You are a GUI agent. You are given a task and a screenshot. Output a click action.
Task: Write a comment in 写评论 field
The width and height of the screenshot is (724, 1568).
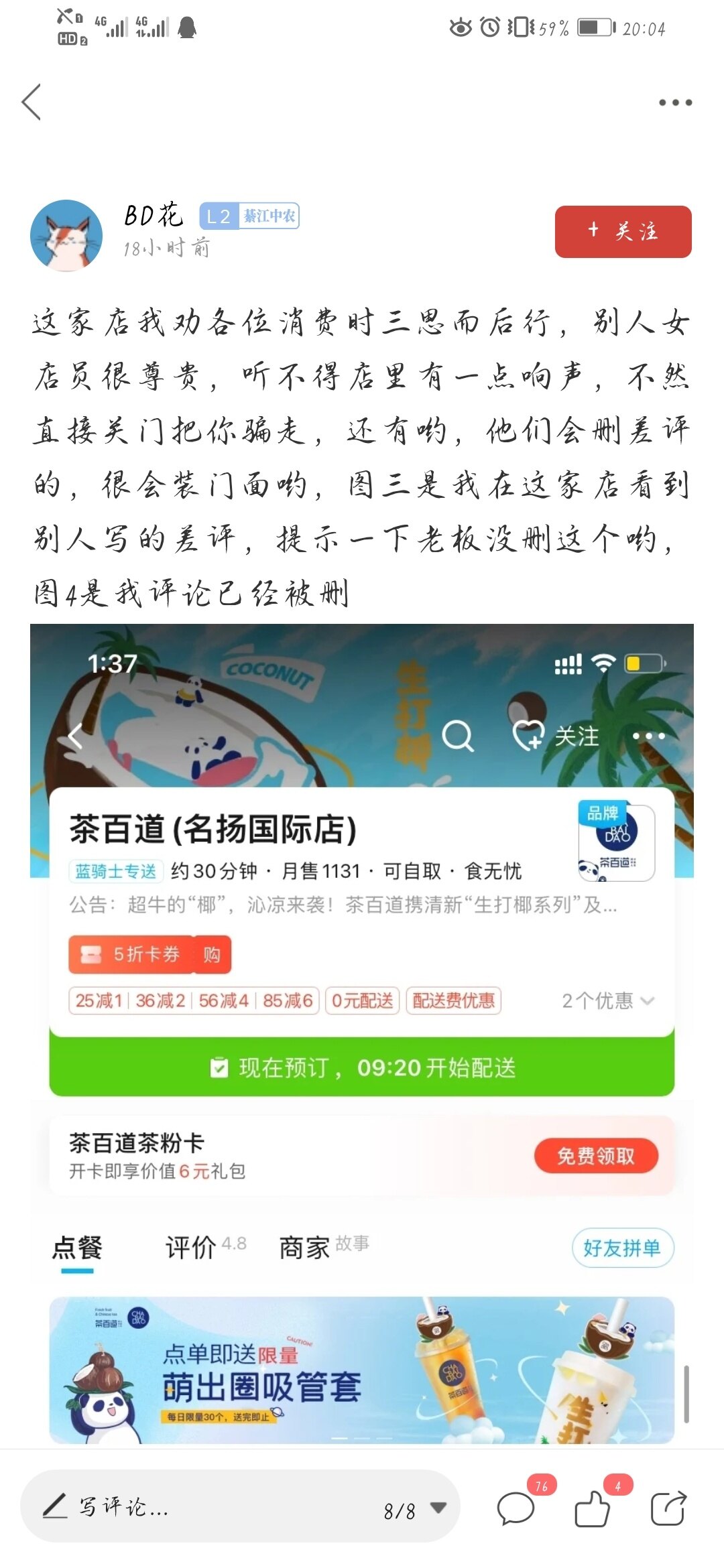(x=201, y=1508)
